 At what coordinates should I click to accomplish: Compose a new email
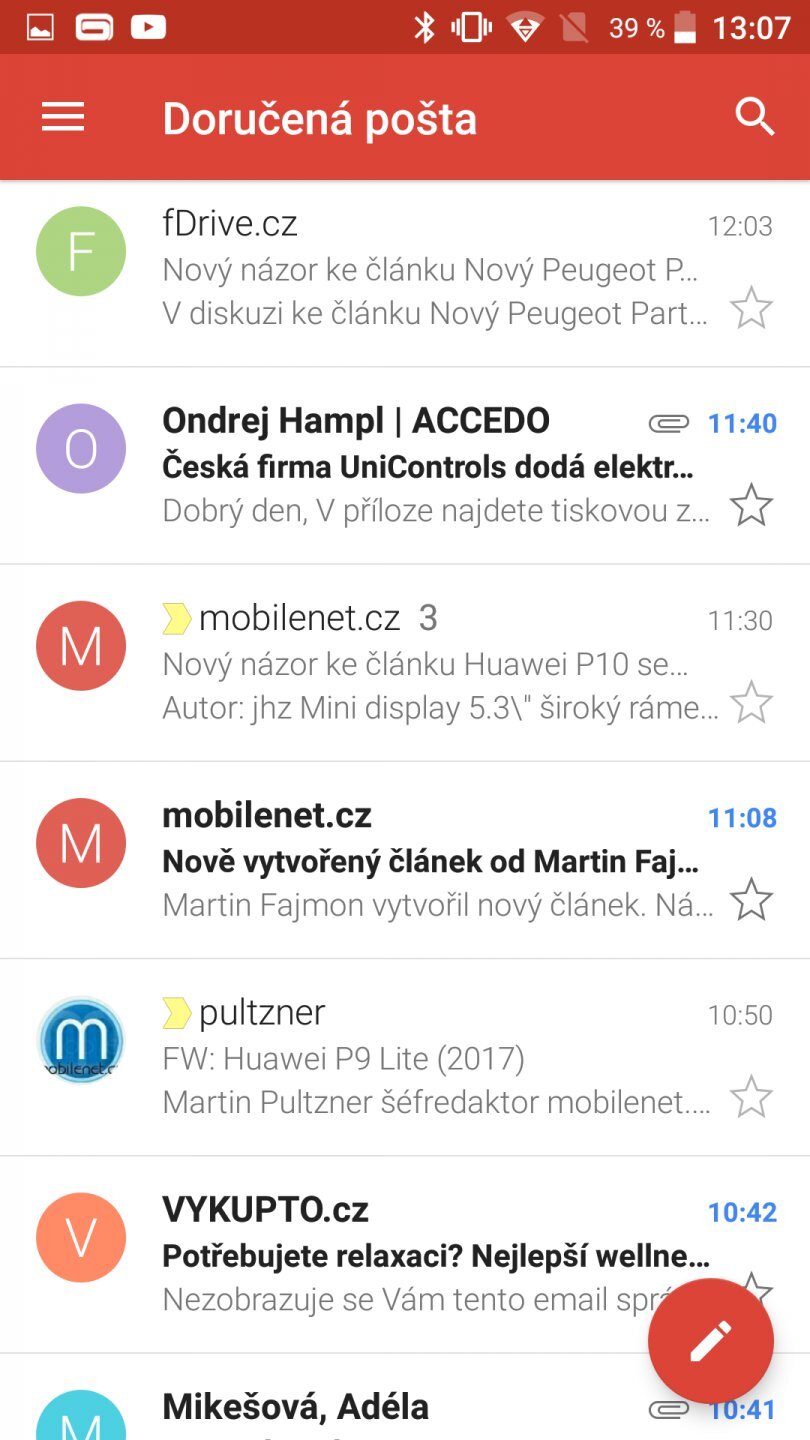point(710,1341)
